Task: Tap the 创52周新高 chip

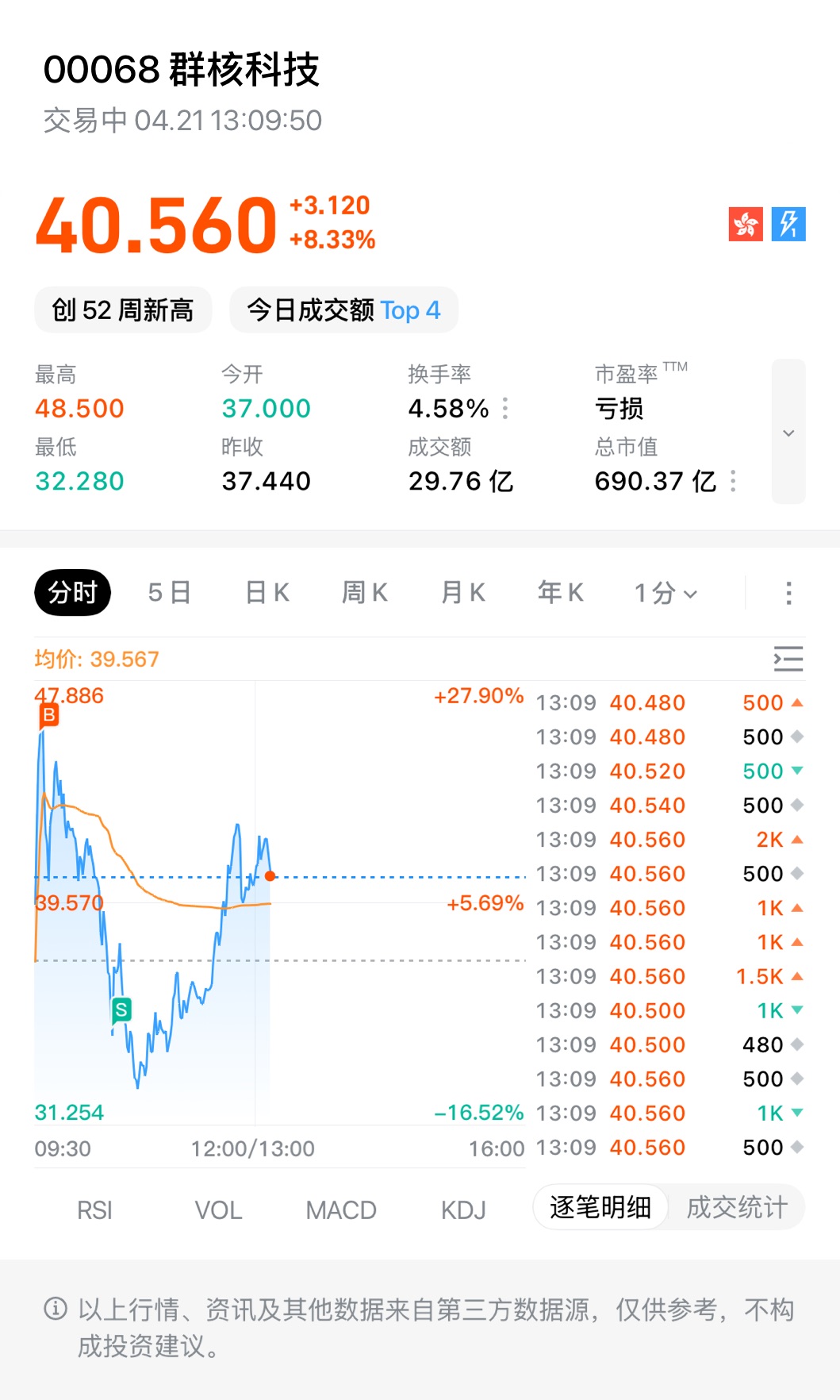Action: tap(123, 310)
